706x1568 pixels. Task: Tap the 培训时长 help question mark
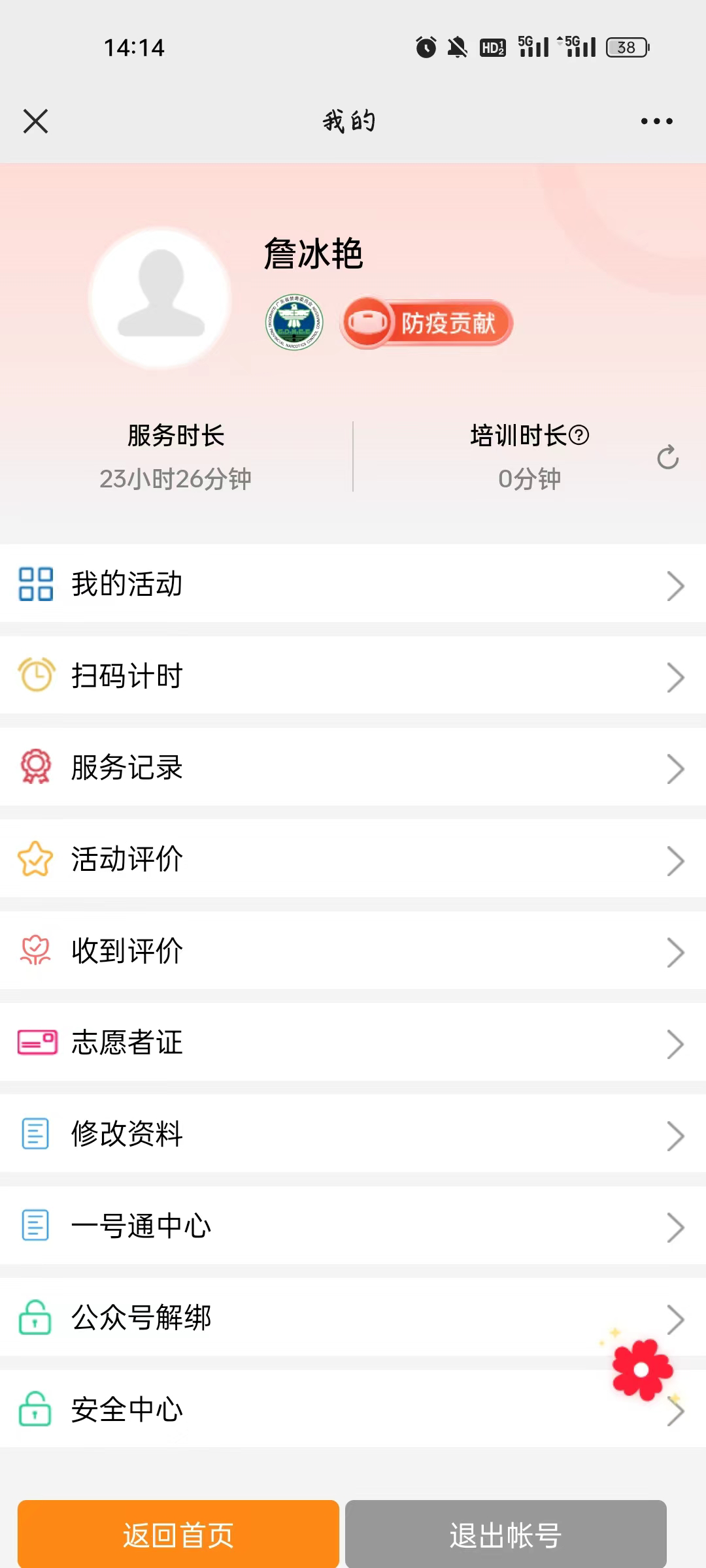tap(579, 435)
